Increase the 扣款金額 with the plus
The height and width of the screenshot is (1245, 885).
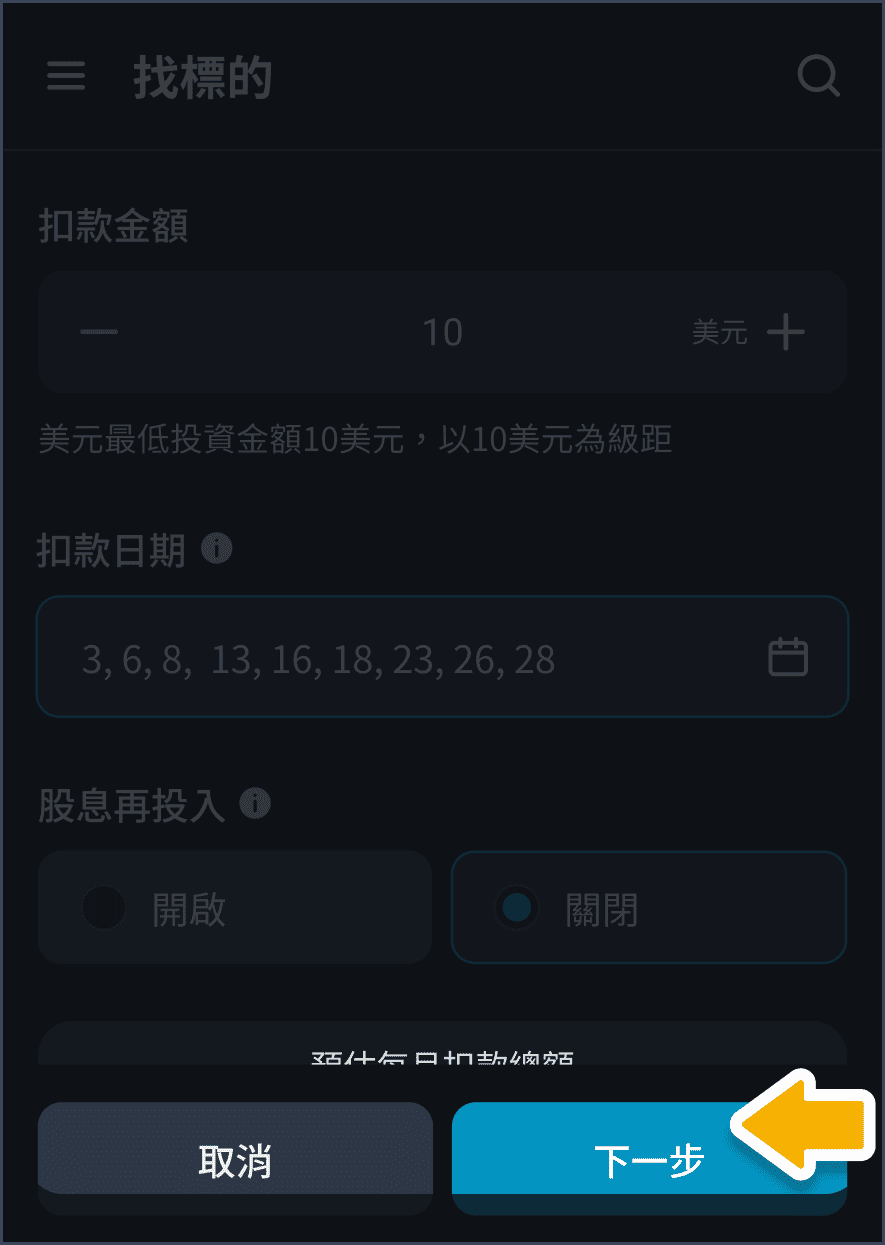click(786, 332)
